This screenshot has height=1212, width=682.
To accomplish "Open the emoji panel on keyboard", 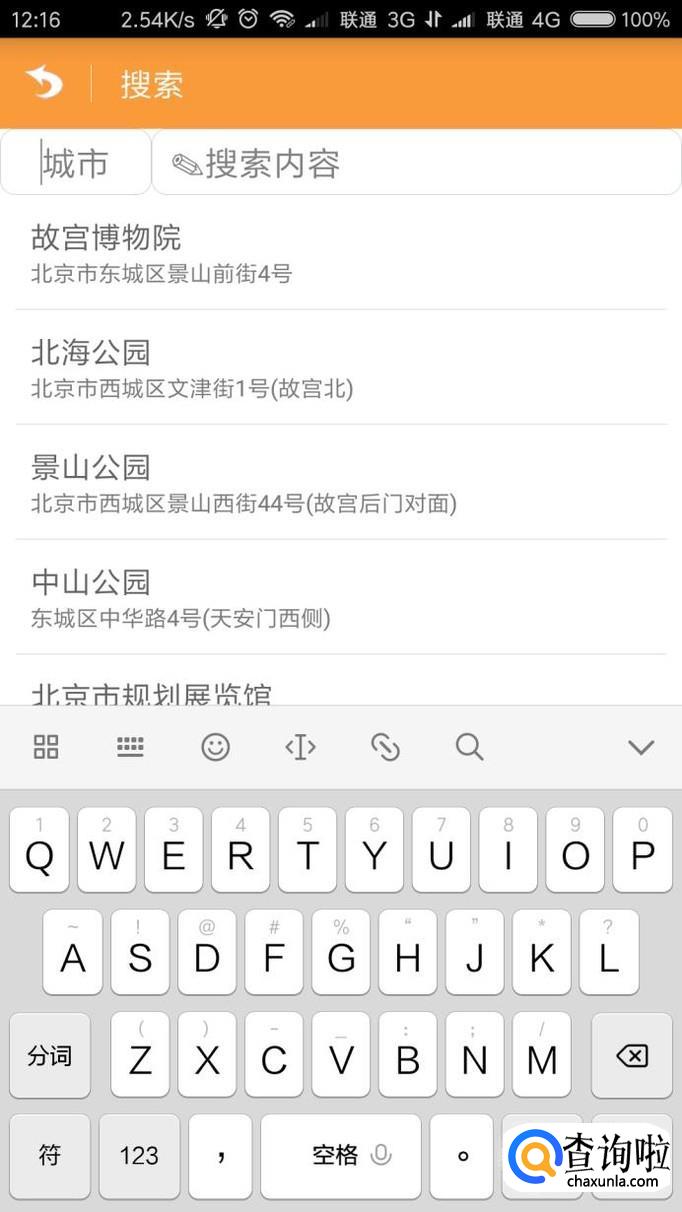I will [x=215, y=747].
